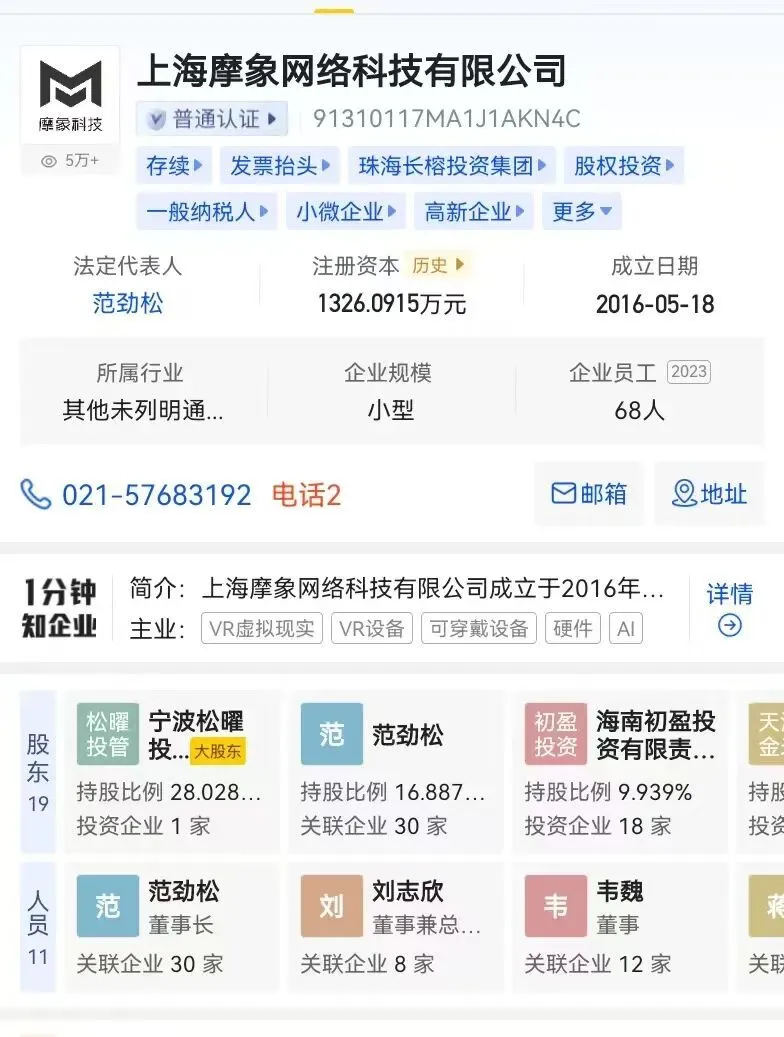Expand the 更多 tags dropdown
The width and height of the screenshot is (784, 1037).
[581, 211]
